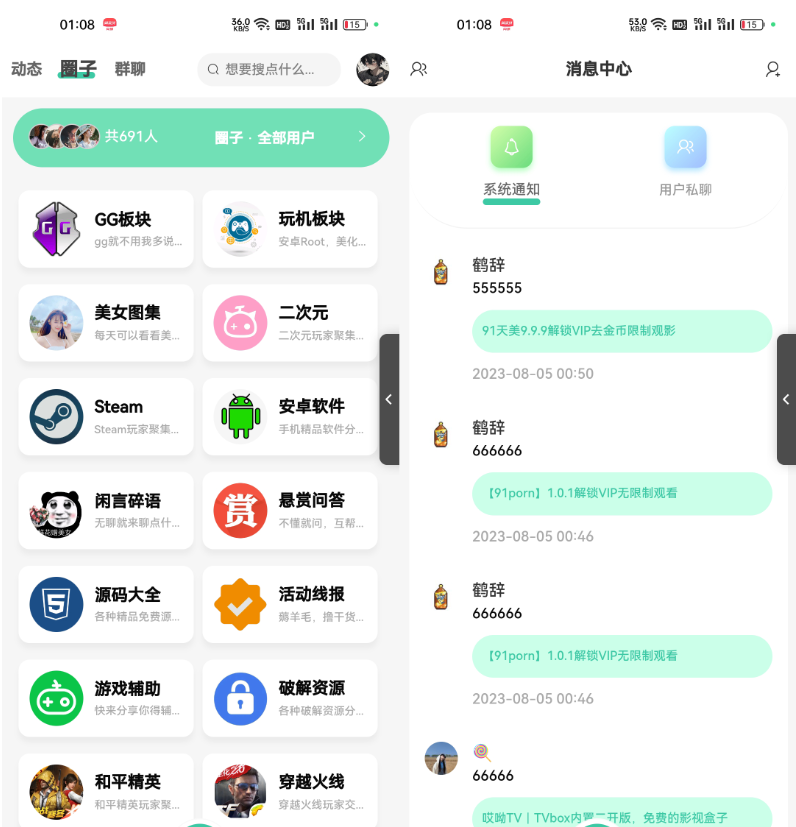Image resolution: width=796 pixels, height=827 pixels.
Task: Open the 圈子·全部用户 banner
Action: [x=200, y=137]
